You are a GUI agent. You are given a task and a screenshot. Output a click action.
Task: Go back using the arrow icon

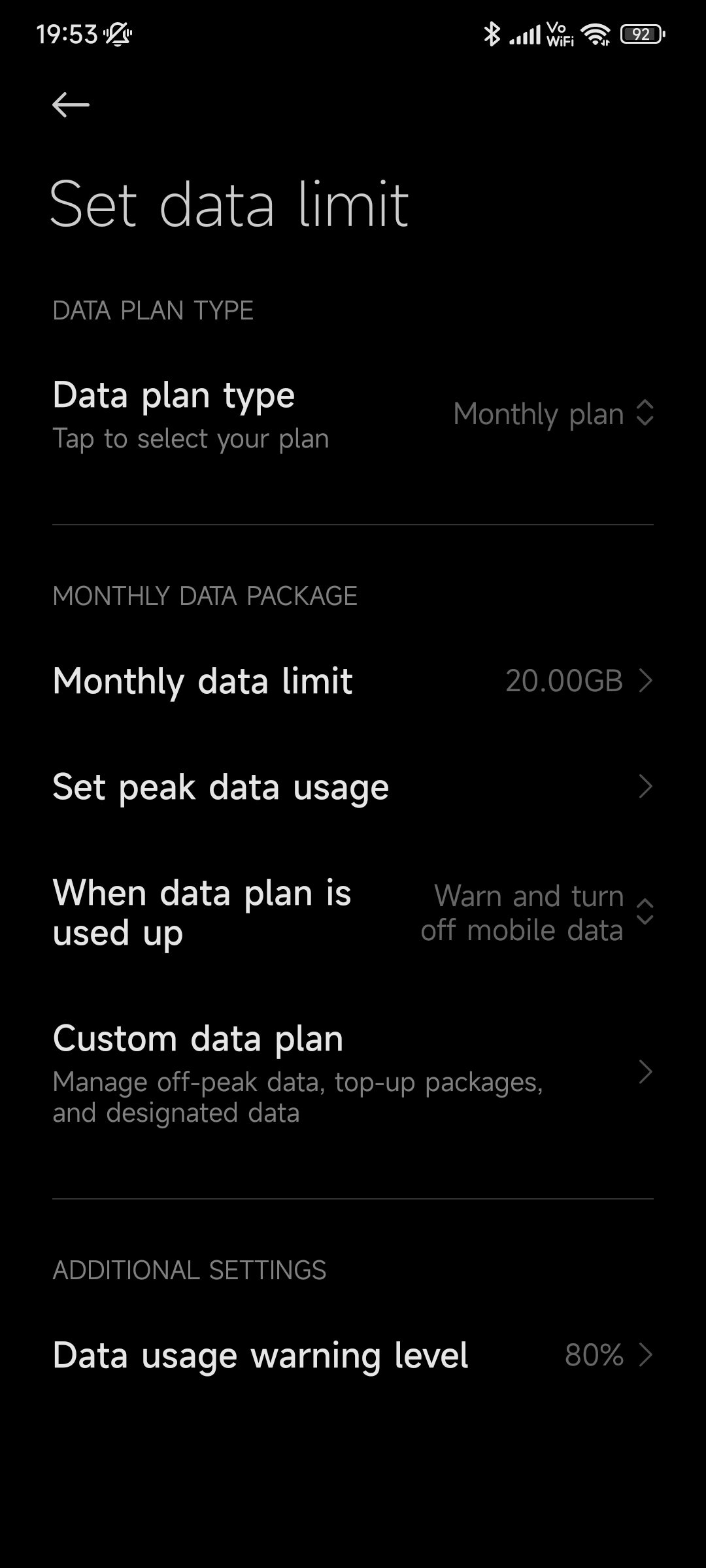[71, 105]
